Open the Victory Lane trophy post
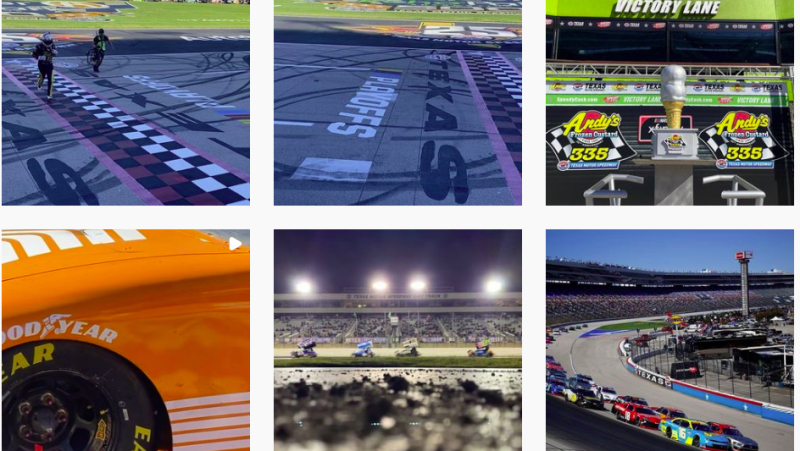Viewport: 800px width, 451px height. click(x=669, y=103)
